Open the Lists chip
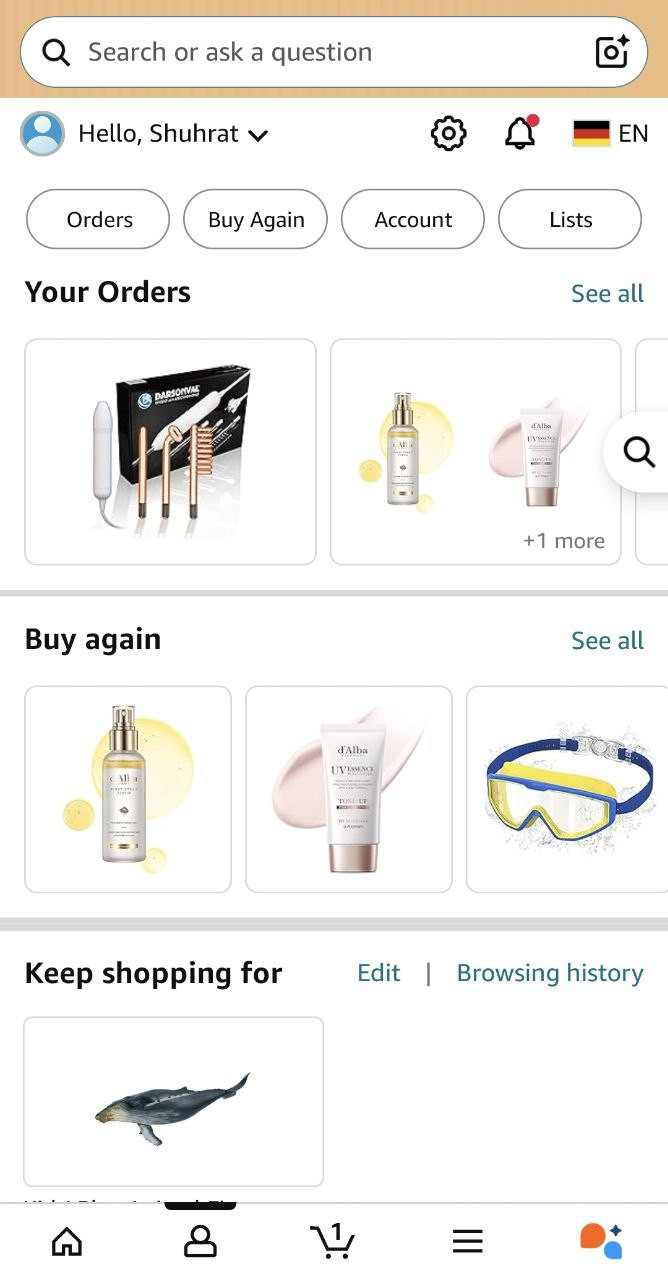The width and height of the screenshot is (668, 1280). coord(570,220)
